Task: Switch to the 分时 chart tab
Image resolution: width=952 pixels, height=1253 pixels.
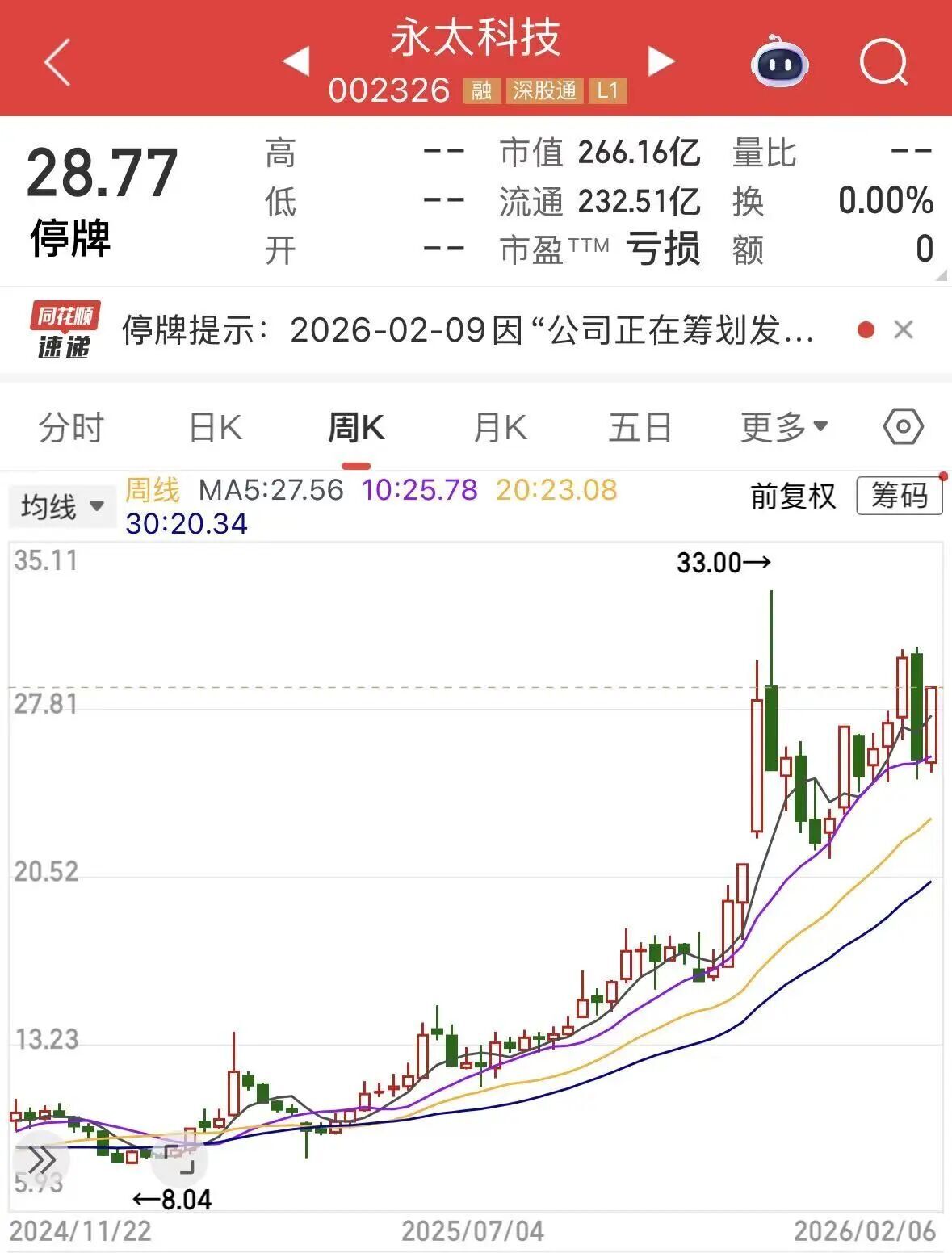Action: (71, 427)
